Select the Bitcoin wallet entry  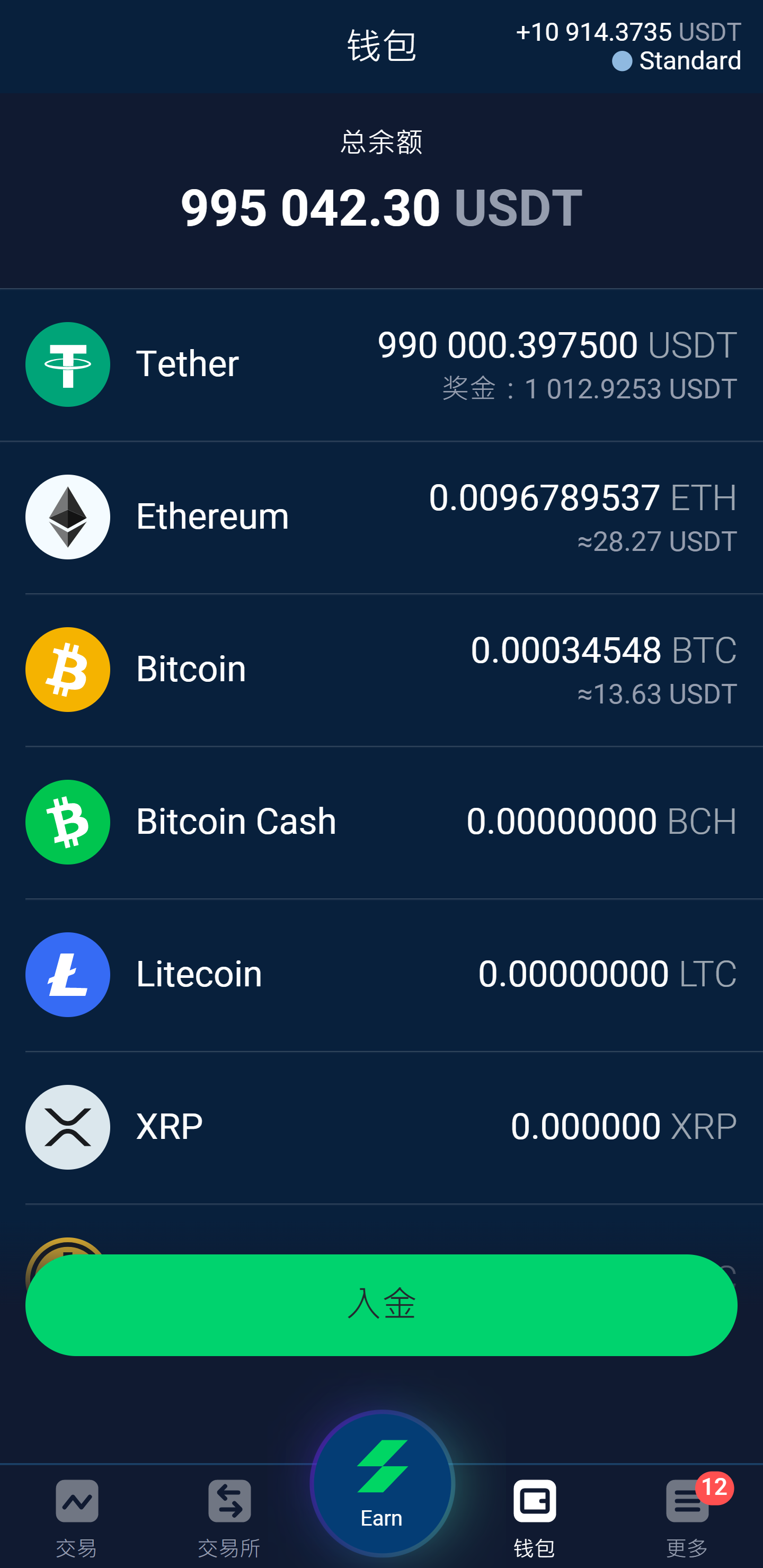tap(381, 670)
